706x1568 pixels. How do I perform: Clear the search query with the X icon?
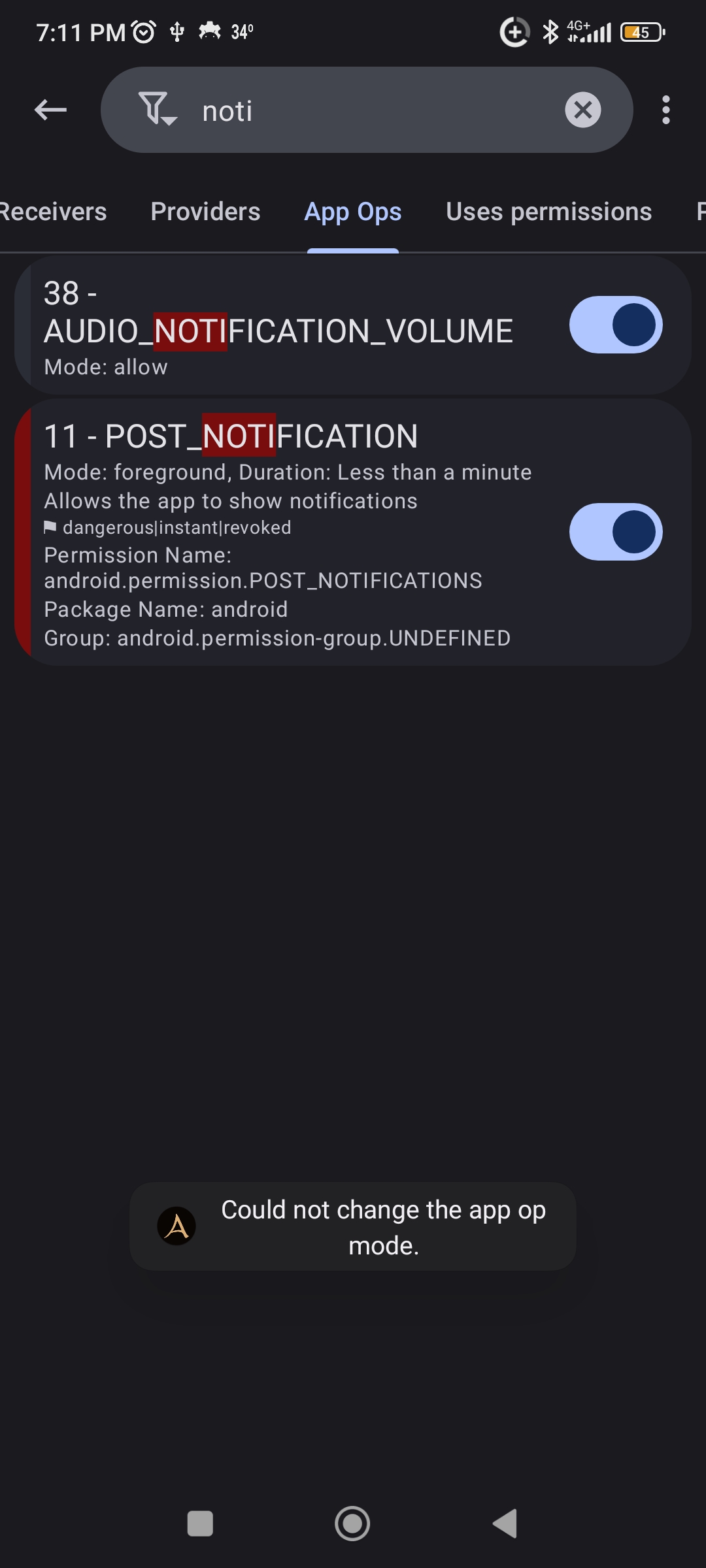click(584, 109)
